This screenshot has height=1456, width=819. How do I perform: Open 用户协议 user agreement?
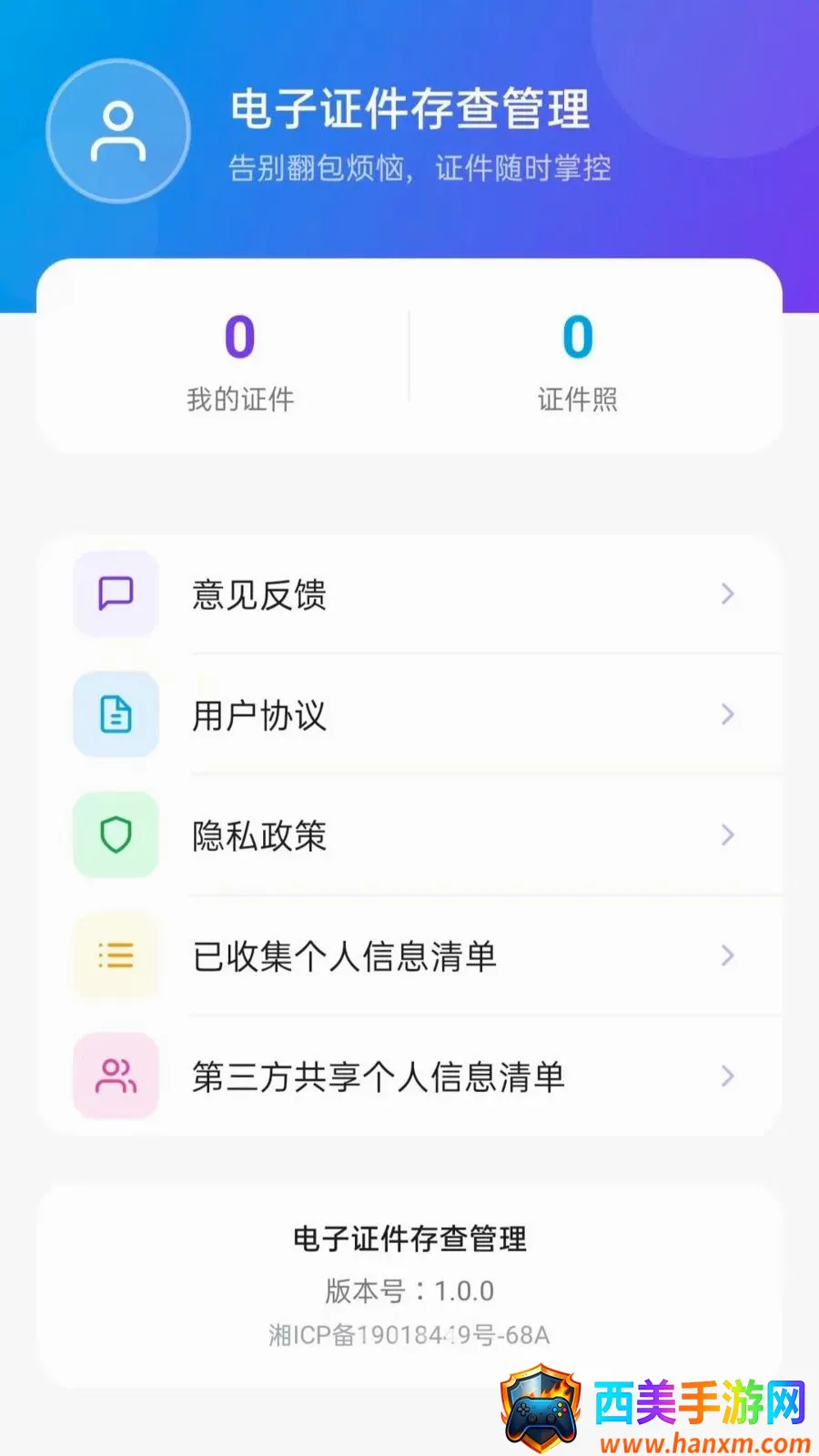click(x=409, y=714)
